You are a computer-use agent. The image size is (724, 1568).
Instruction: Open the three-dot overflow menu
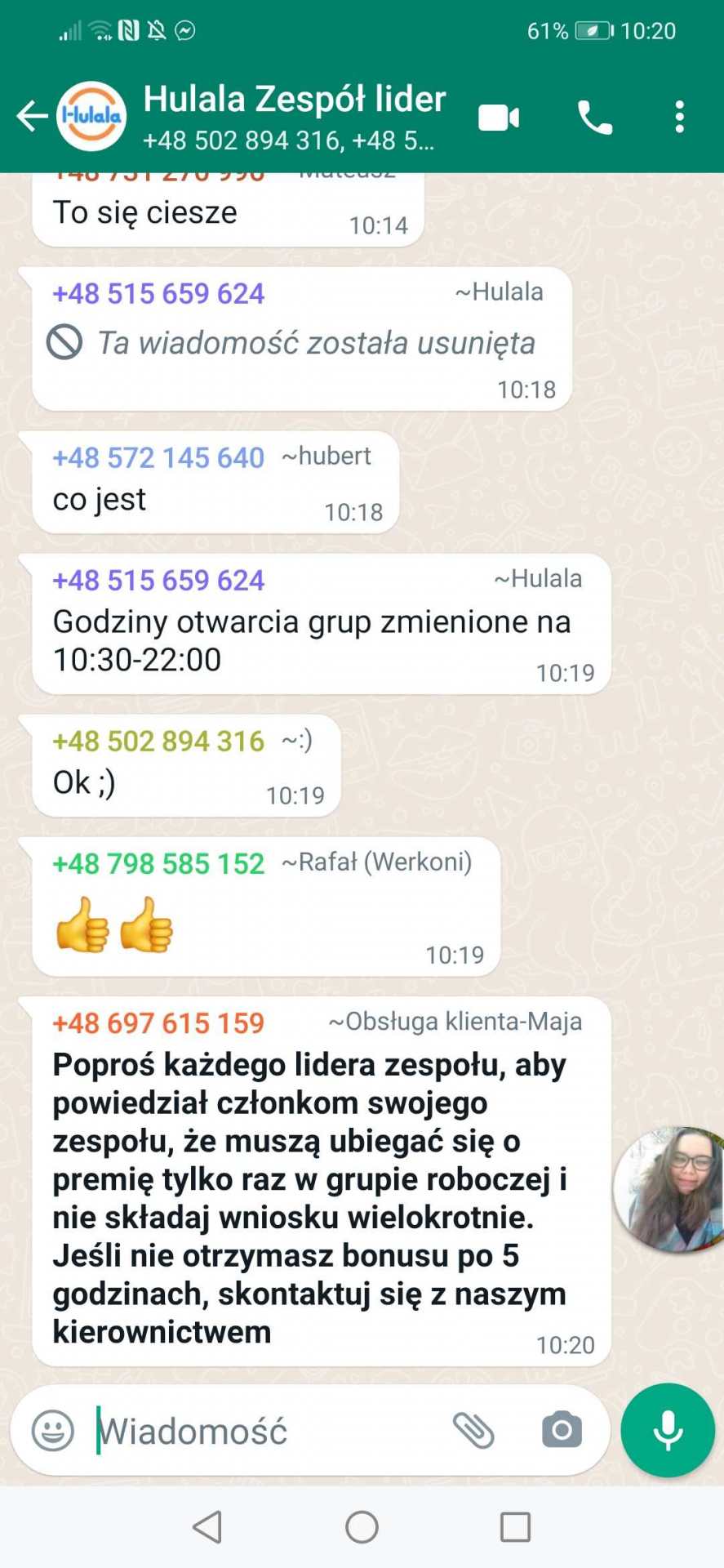point(679,118)
